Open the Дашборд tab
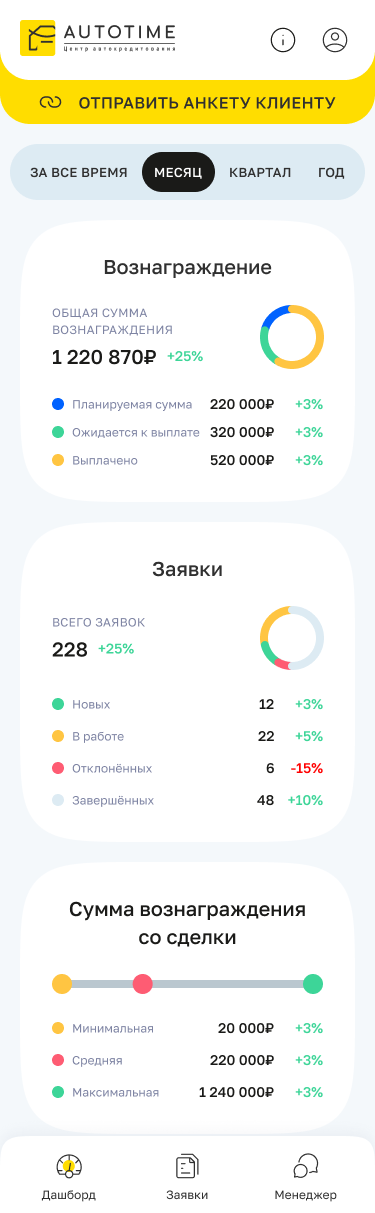This screenshot has height=1213, width=375. [69, 1176]
